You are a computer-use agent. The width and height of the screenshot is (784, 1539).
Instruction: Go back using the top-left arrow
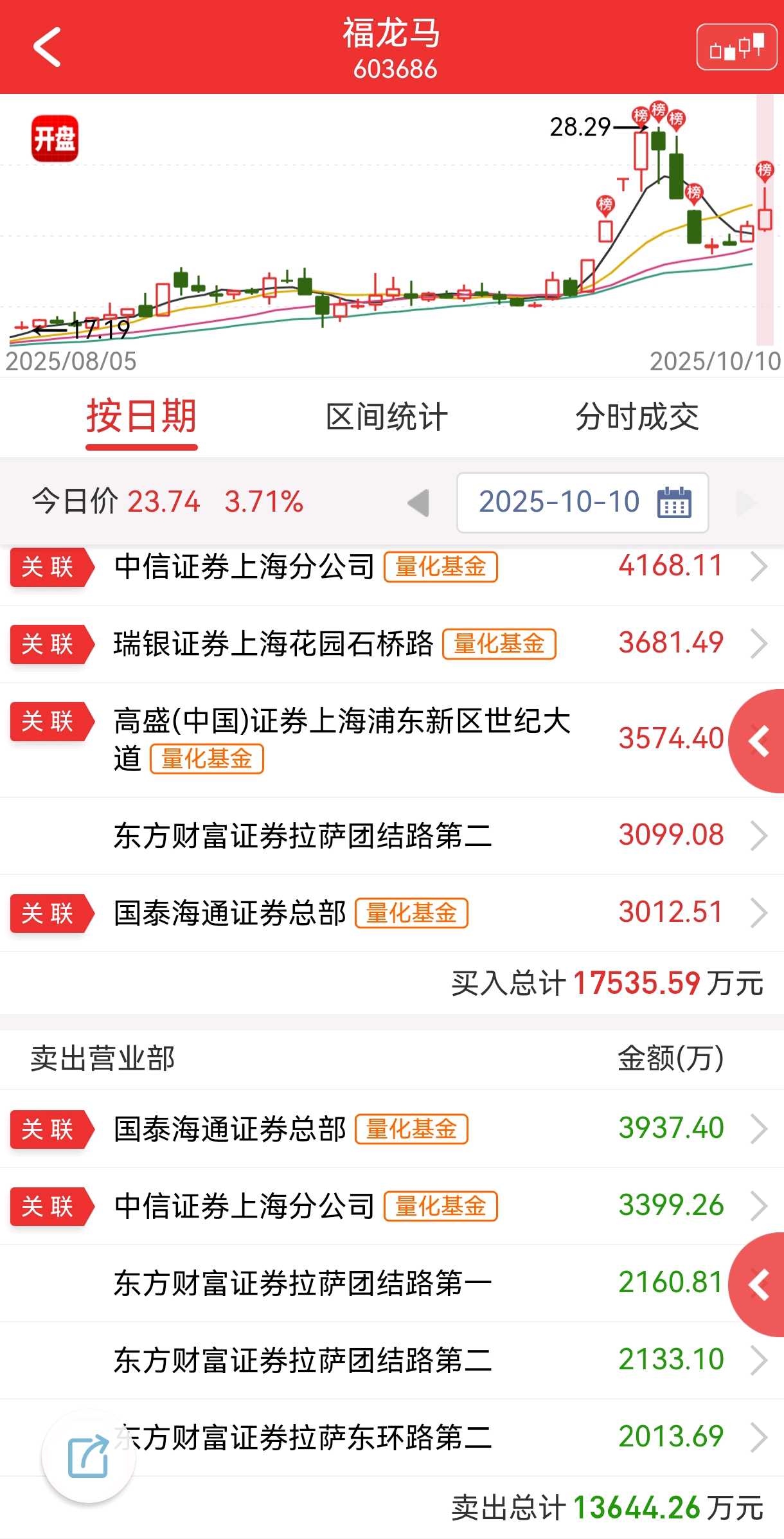pyautogui.click(x=47, y=47)
